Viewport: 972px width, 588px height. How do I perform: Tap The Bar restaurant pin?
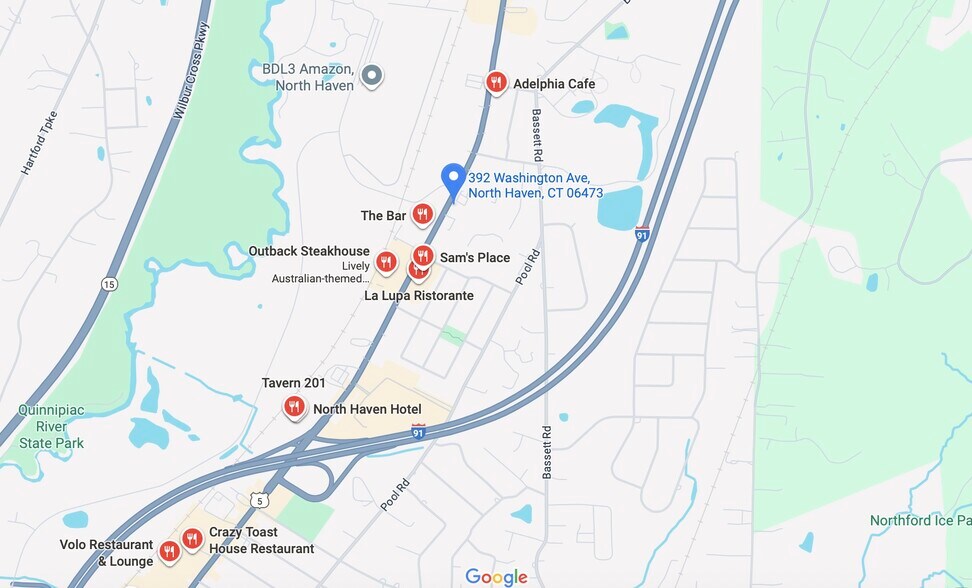pyautogui.click(x=422, y=213)
